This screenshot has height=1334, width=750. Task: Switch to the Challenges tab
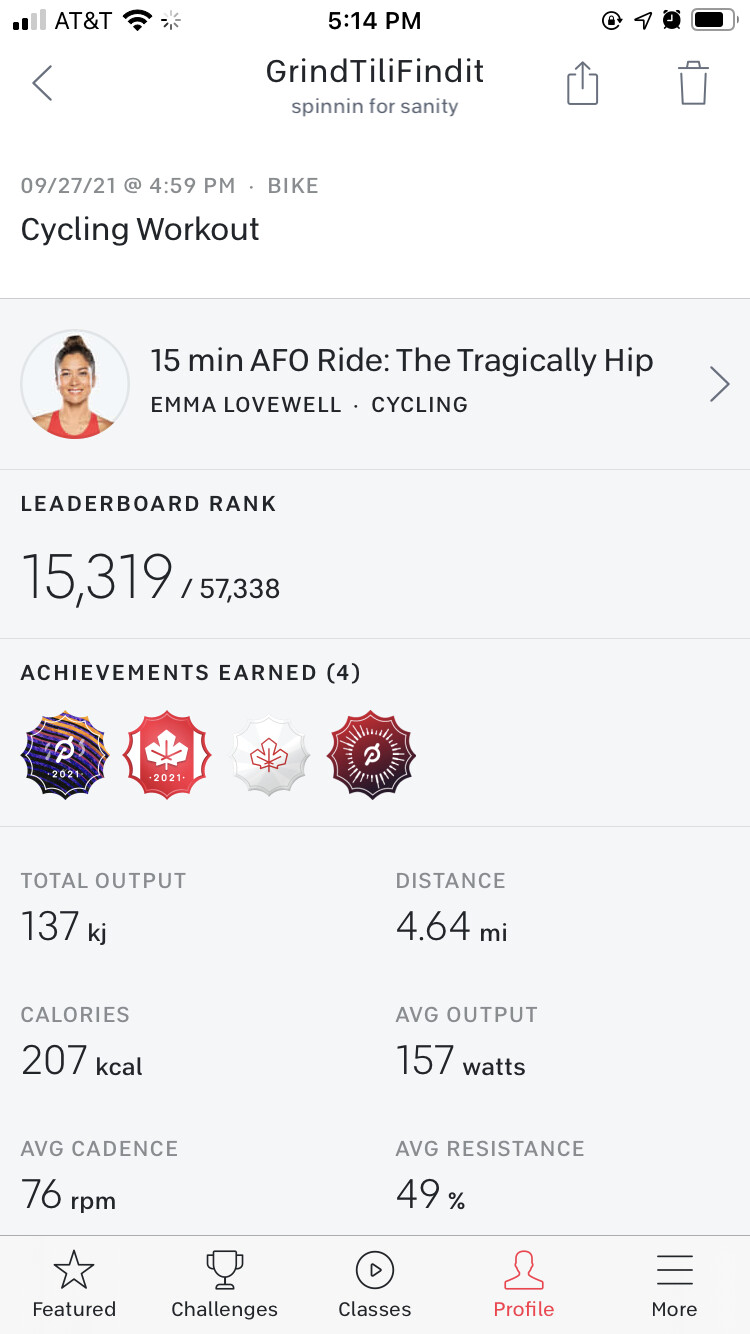point(225,1285)
